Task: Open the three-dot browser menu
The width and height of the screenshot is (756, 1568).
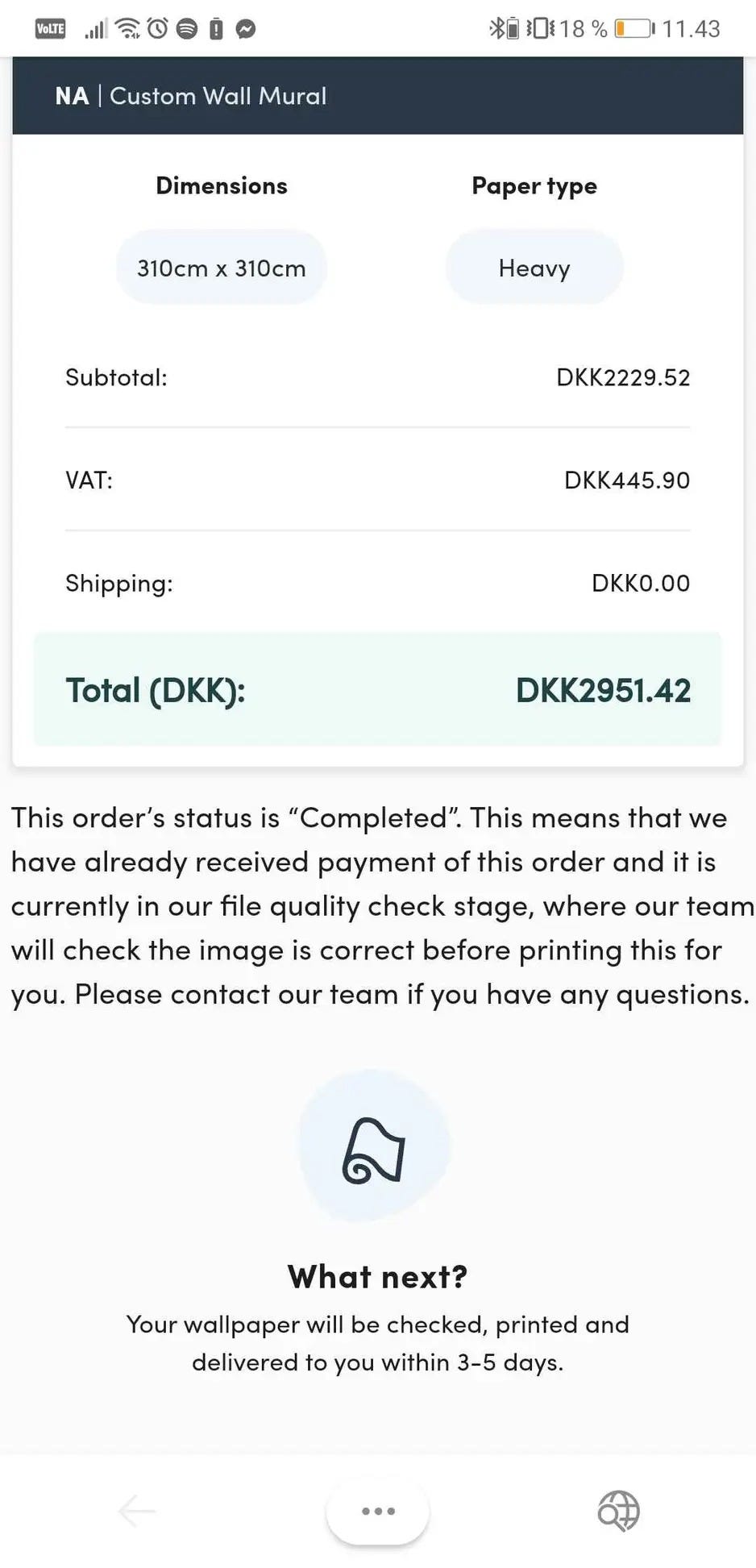Action: click(x=377, y=1511)
